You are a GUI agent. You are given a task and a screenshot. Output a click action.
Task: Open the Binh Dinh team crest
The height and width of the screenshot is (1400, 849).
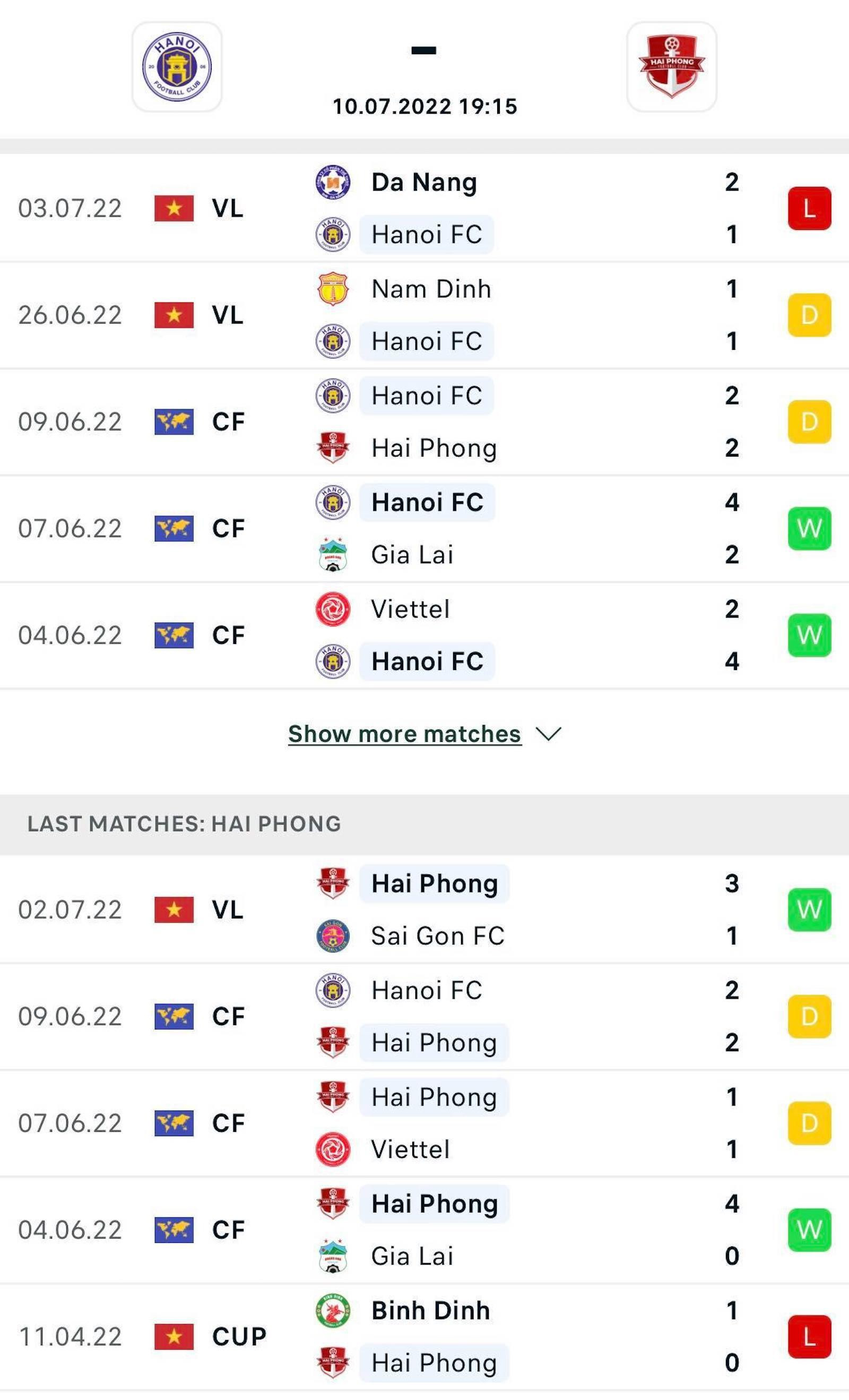tap(332, 1310)
